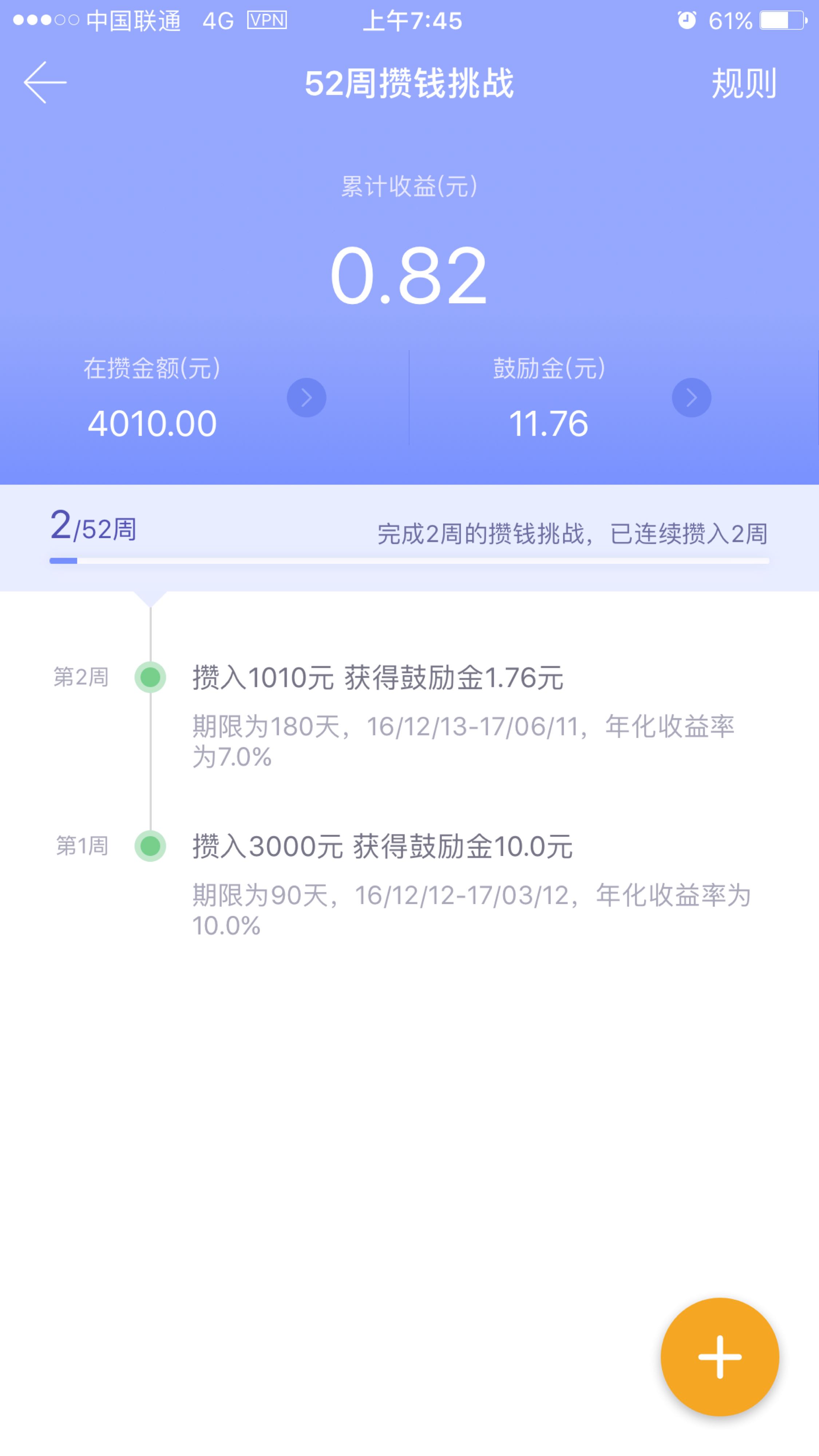Open the 规则 rules page
The image size is (819, 1456).
coord(743,83)
